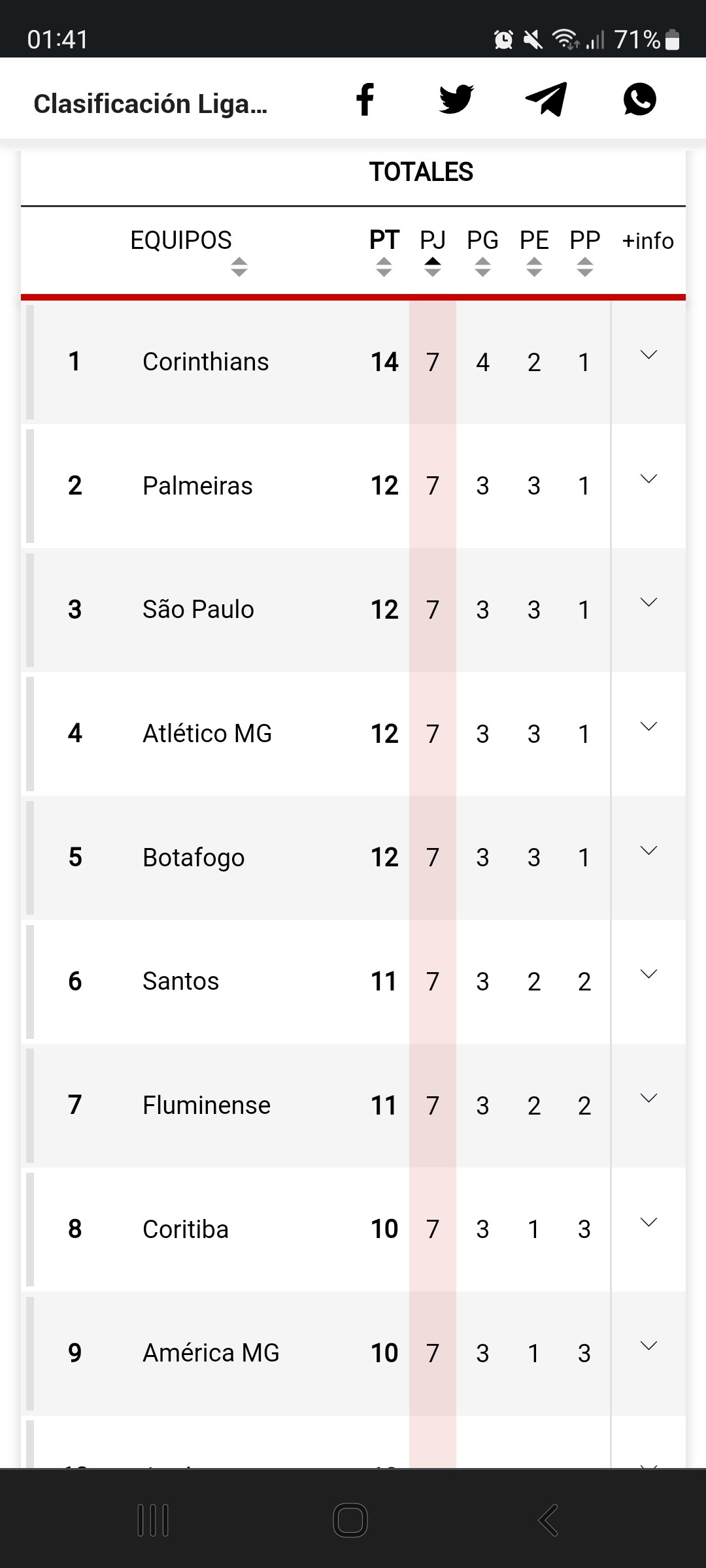Sort the table by PT points
This screenshot has width=706, height=1568.
pos(384,251)
